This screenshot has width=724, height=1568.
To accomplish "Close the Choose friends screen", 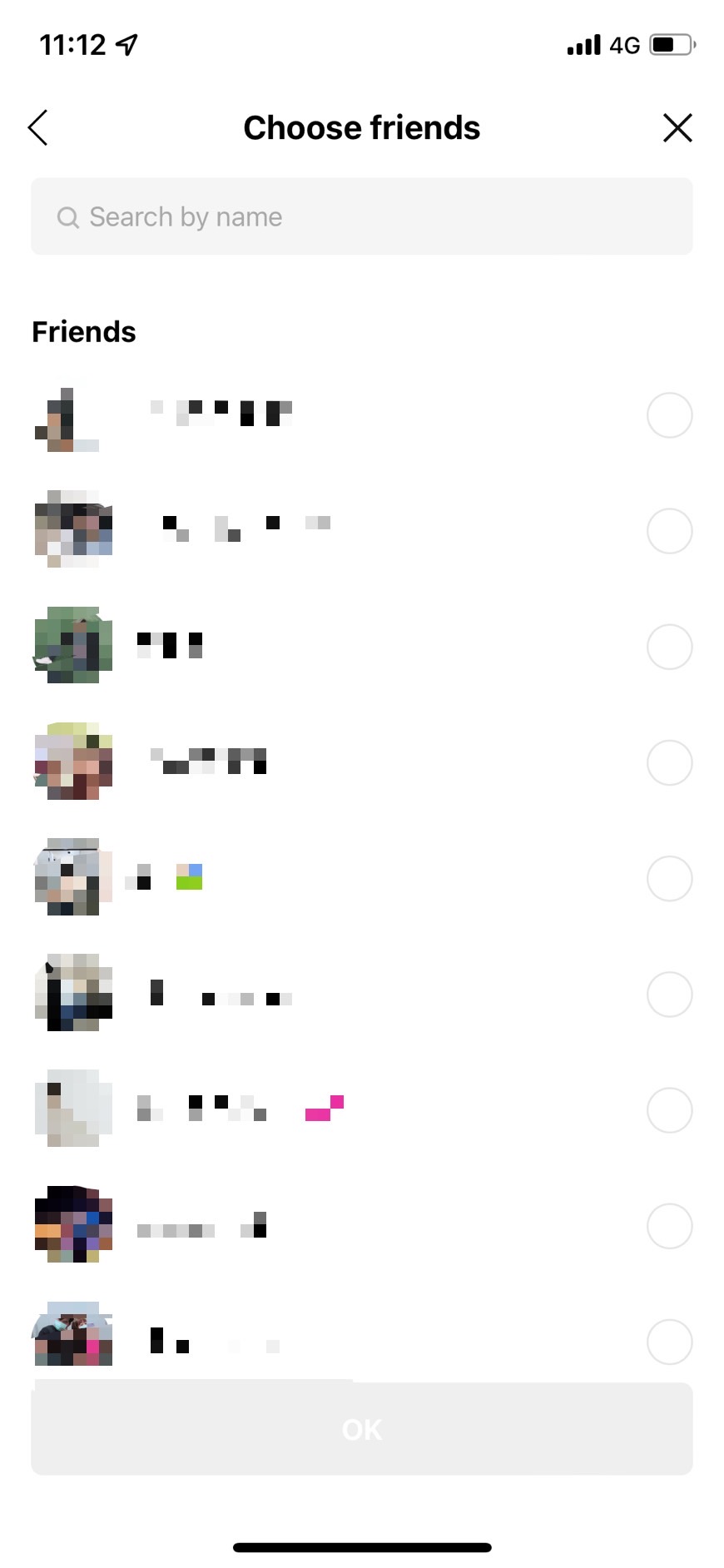I will pyautogui.click(x=677, y=128).
